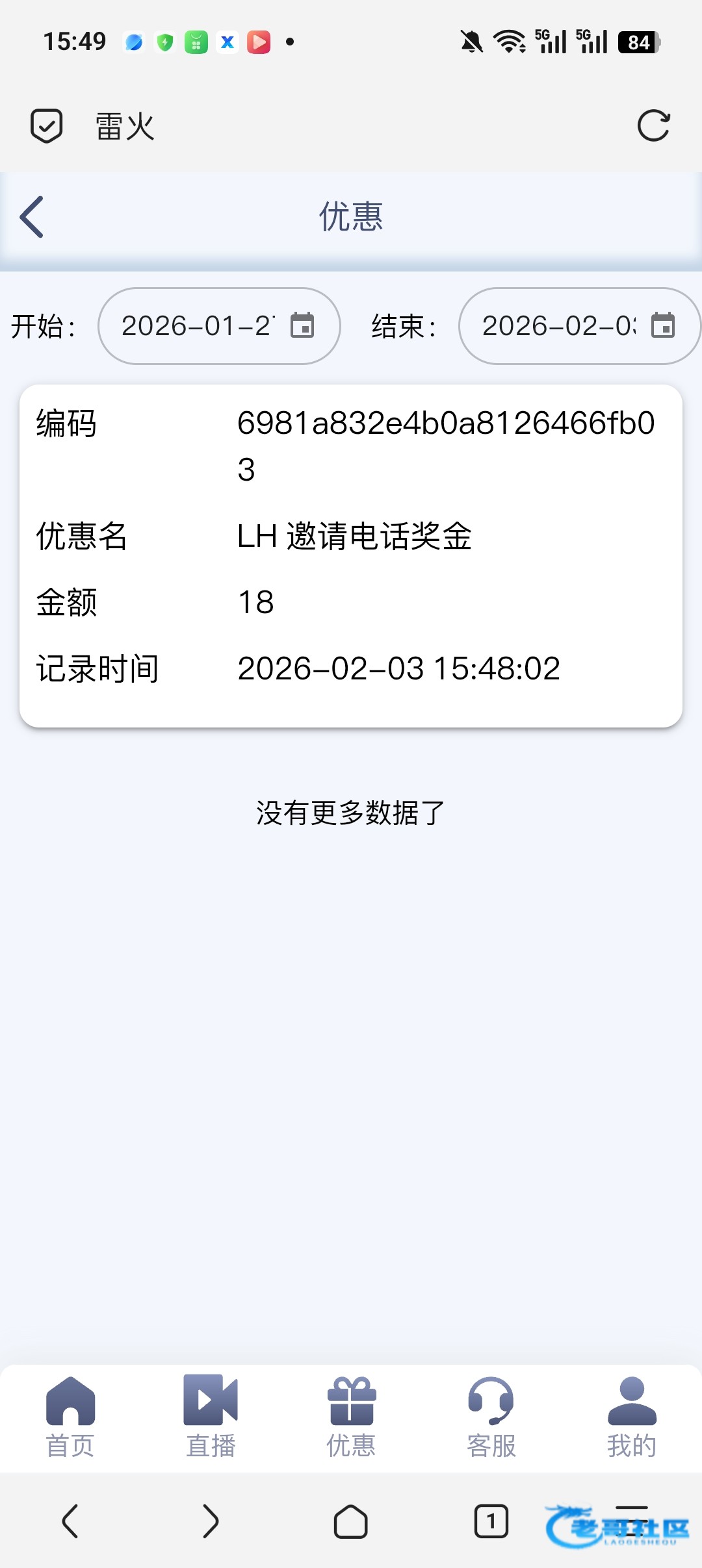Pick a start date in the 开始 field
Viewport: 702px width, 1568px height.
tap(219, 326)
